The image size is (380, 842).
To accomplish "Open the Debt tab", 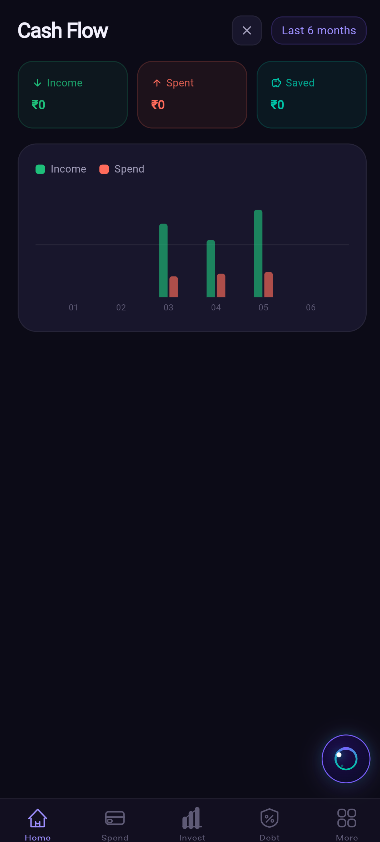I will point(269,824).
